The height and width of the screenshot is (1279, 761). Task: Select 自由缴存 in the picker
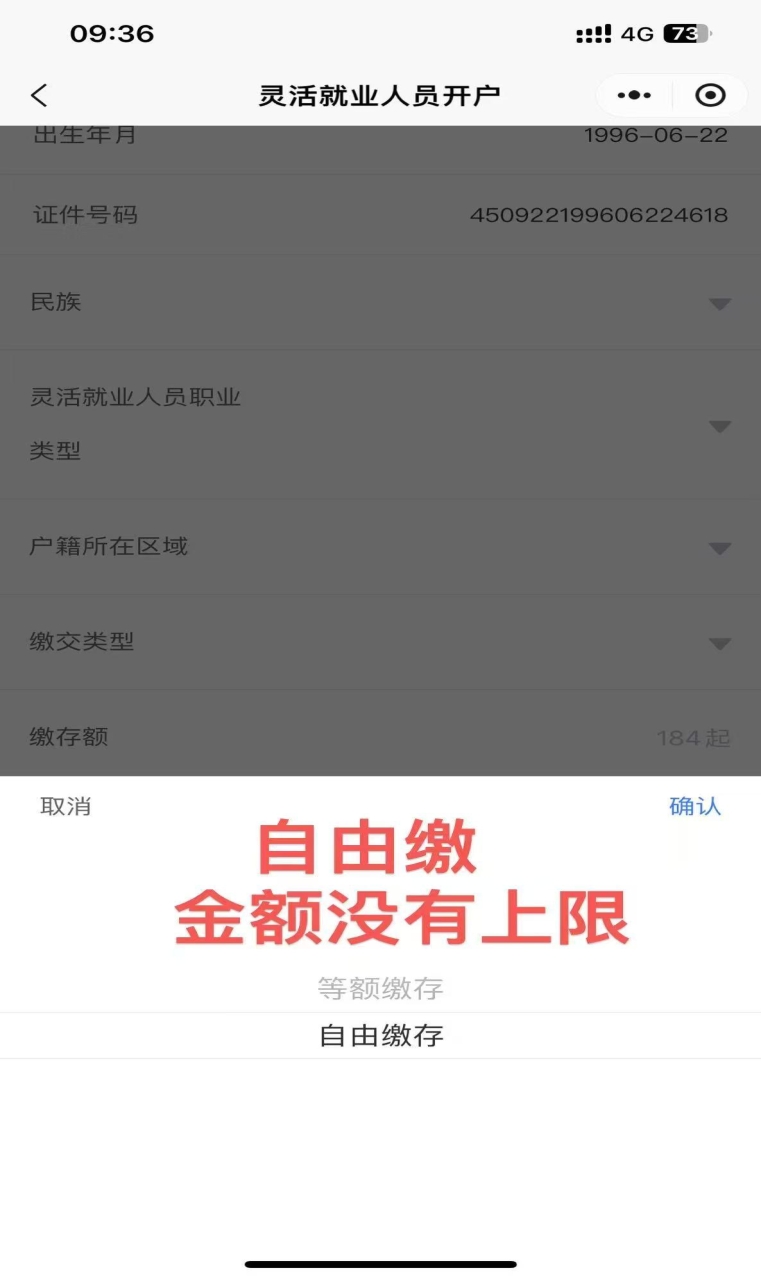(x=380, y=1036)
